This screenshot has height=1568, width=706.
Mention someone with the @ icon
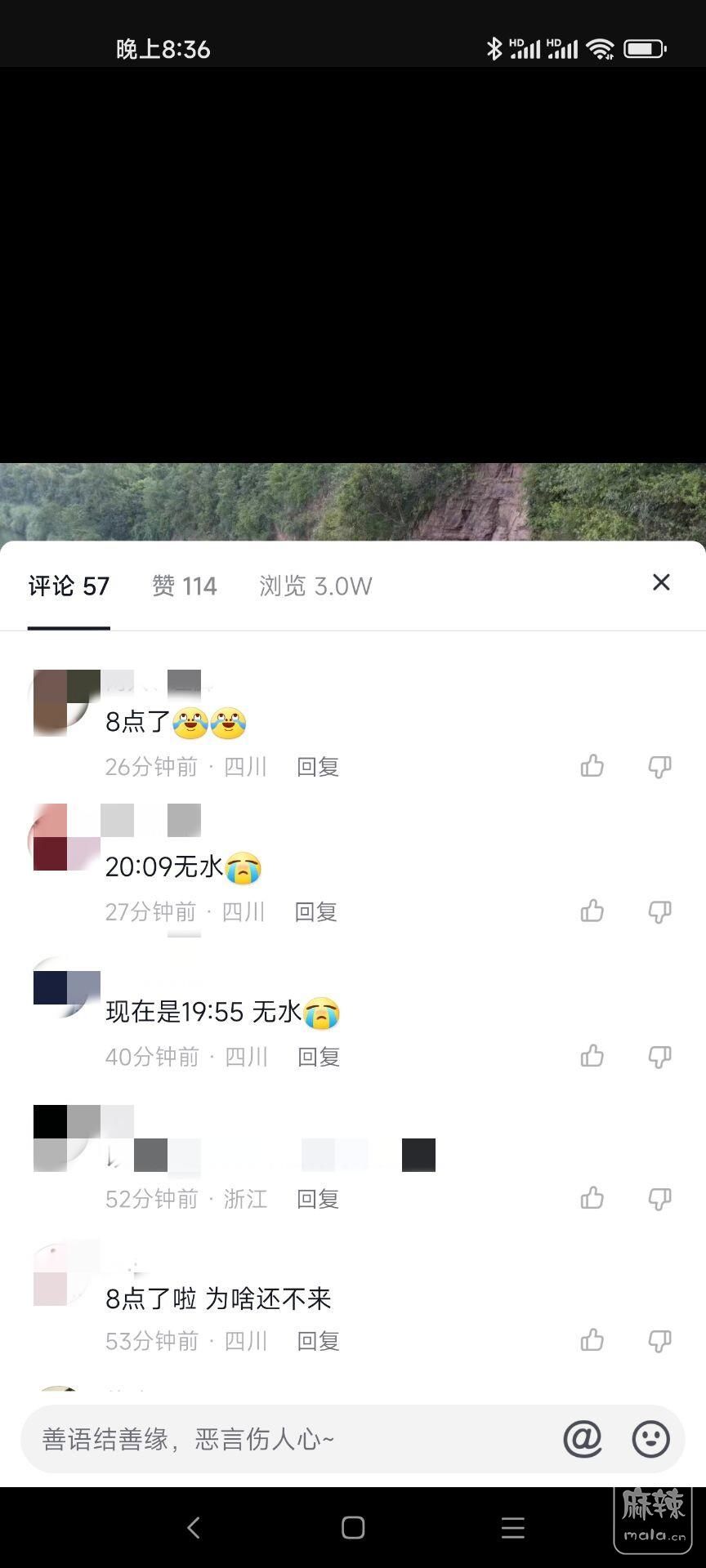(582, 1439)
